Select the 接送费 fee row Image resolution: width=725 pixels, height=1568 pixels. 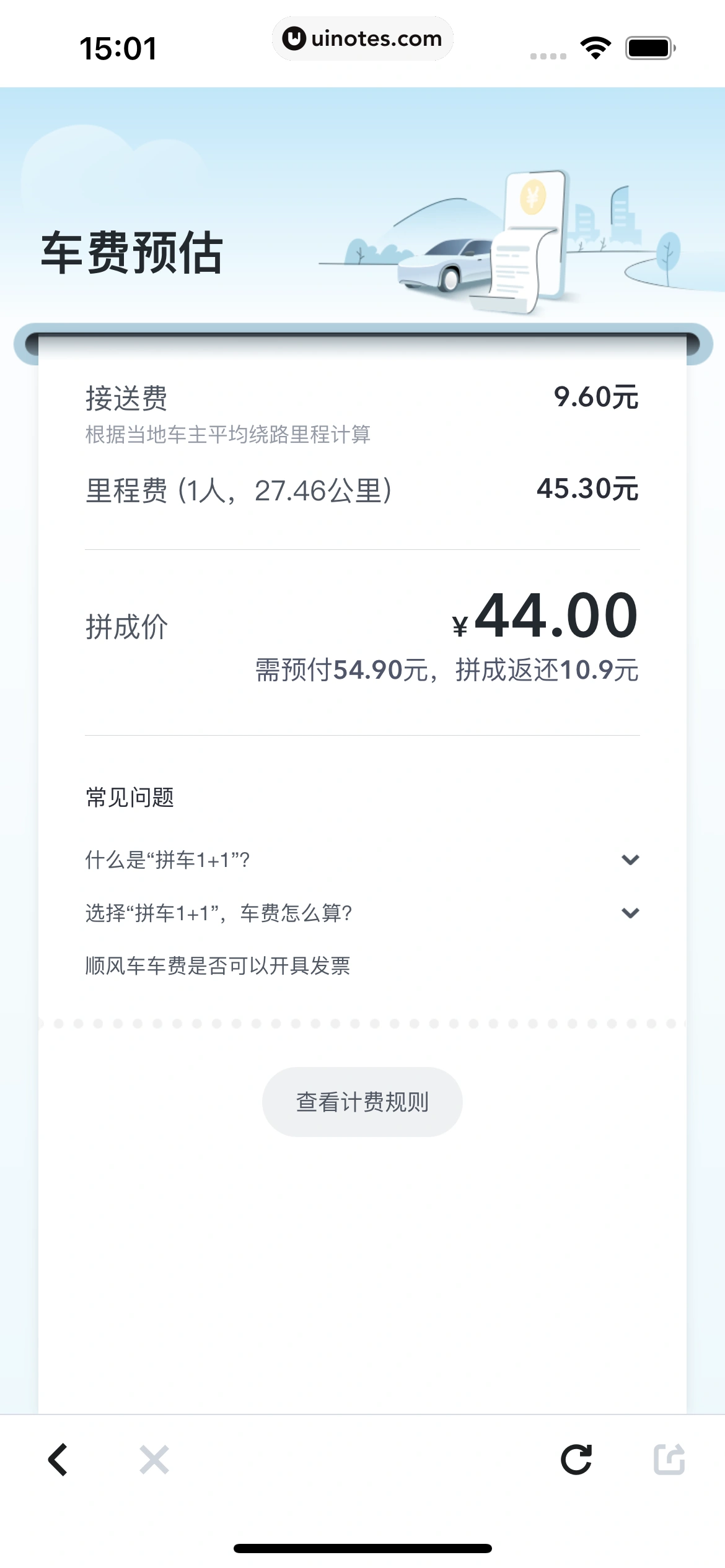(362, 399)
